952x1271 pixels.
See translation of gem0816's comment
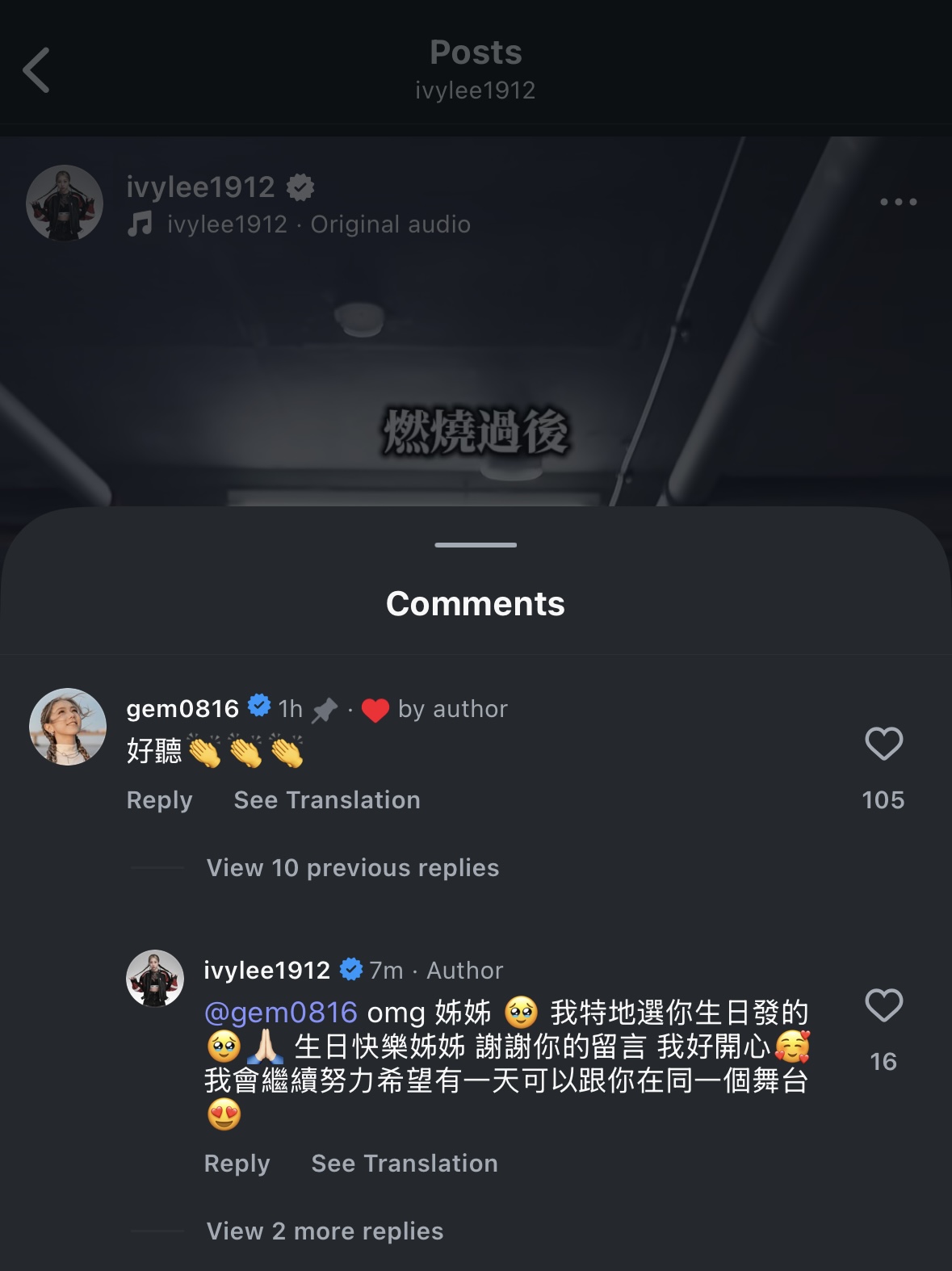click(326, 800)
